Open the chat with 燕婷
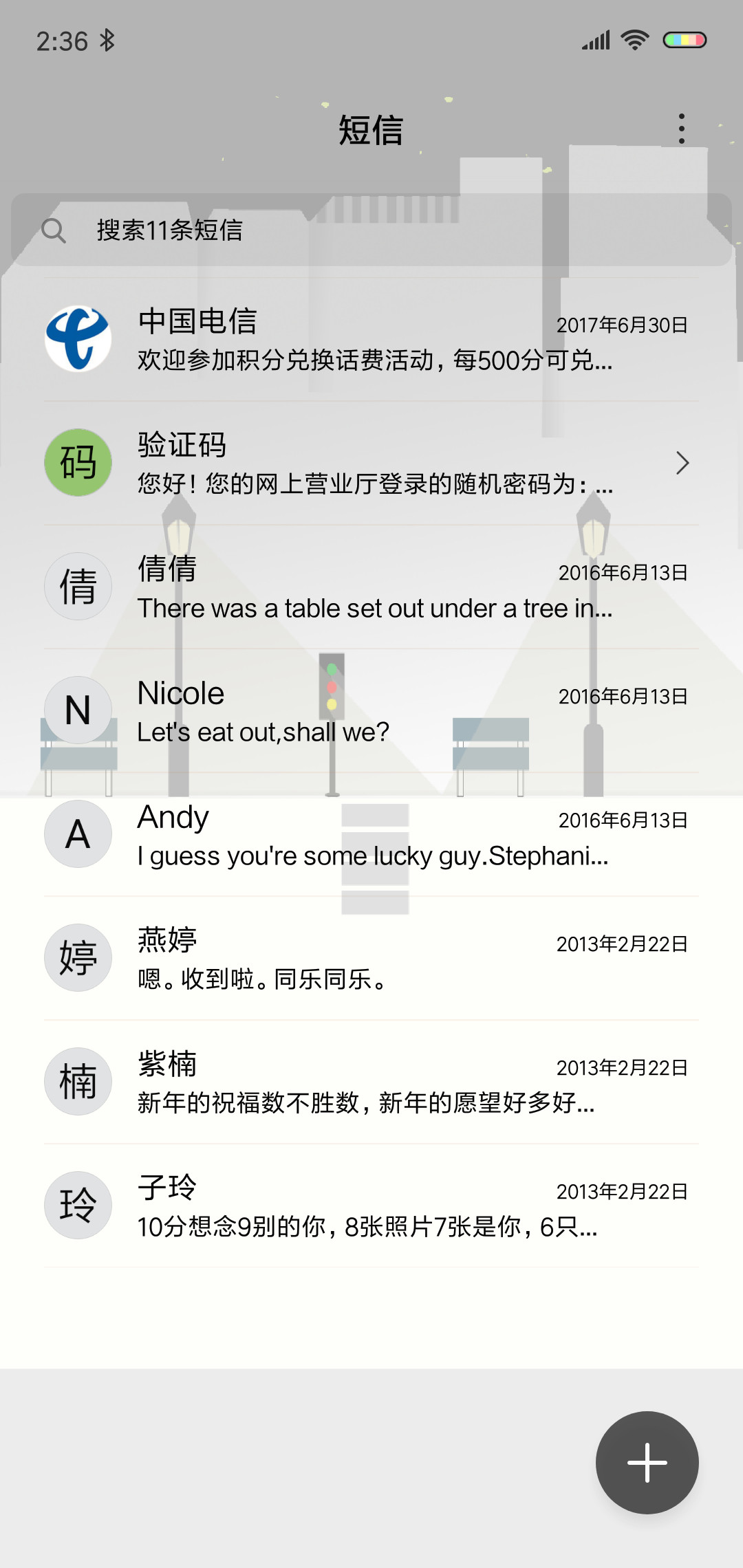This screenshot has height=1568, width=743. click(x=371, y=958)
